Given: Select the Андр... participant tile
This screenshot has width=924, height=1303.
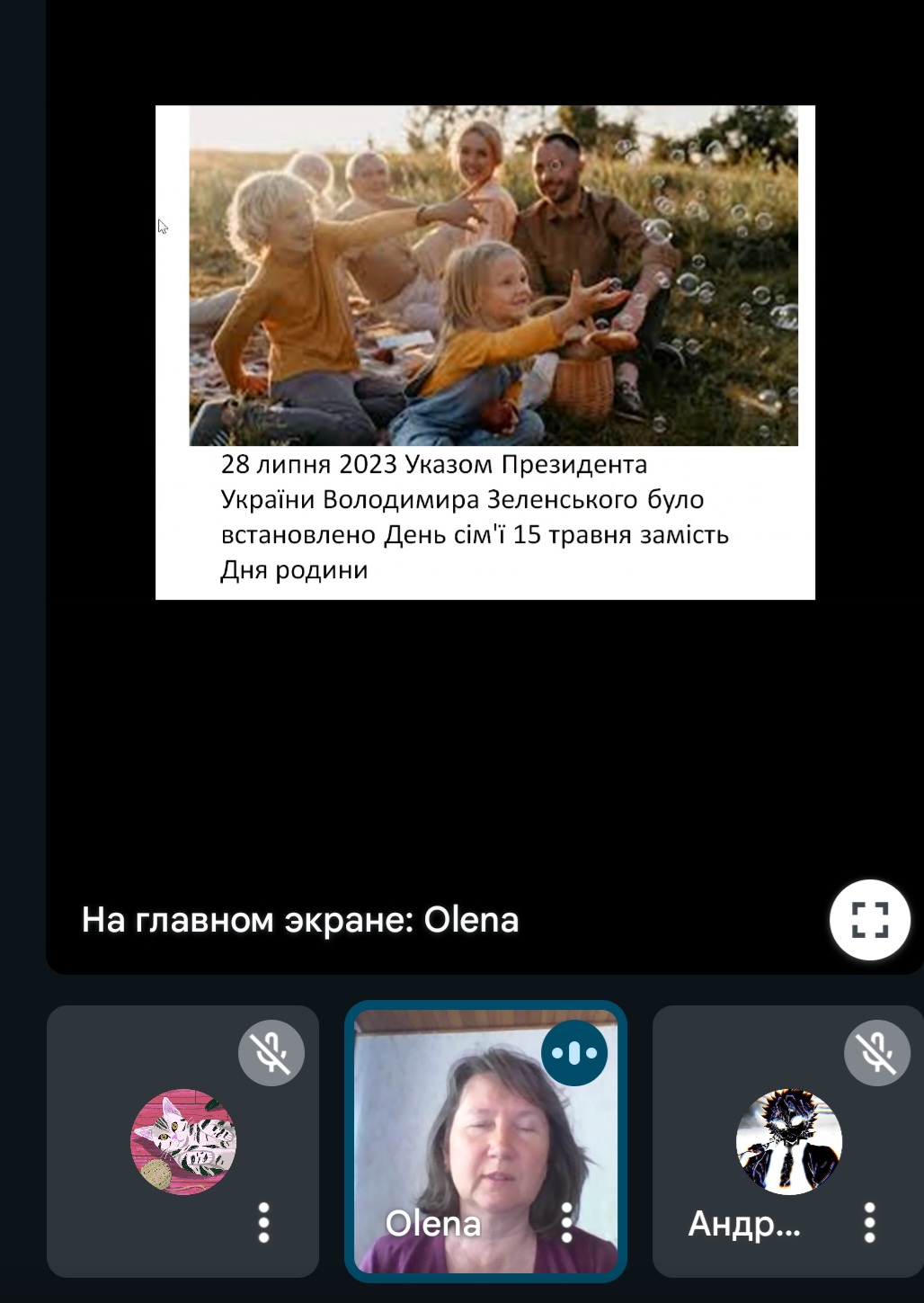Looking at the screenshot, I should click(788, 1141).
